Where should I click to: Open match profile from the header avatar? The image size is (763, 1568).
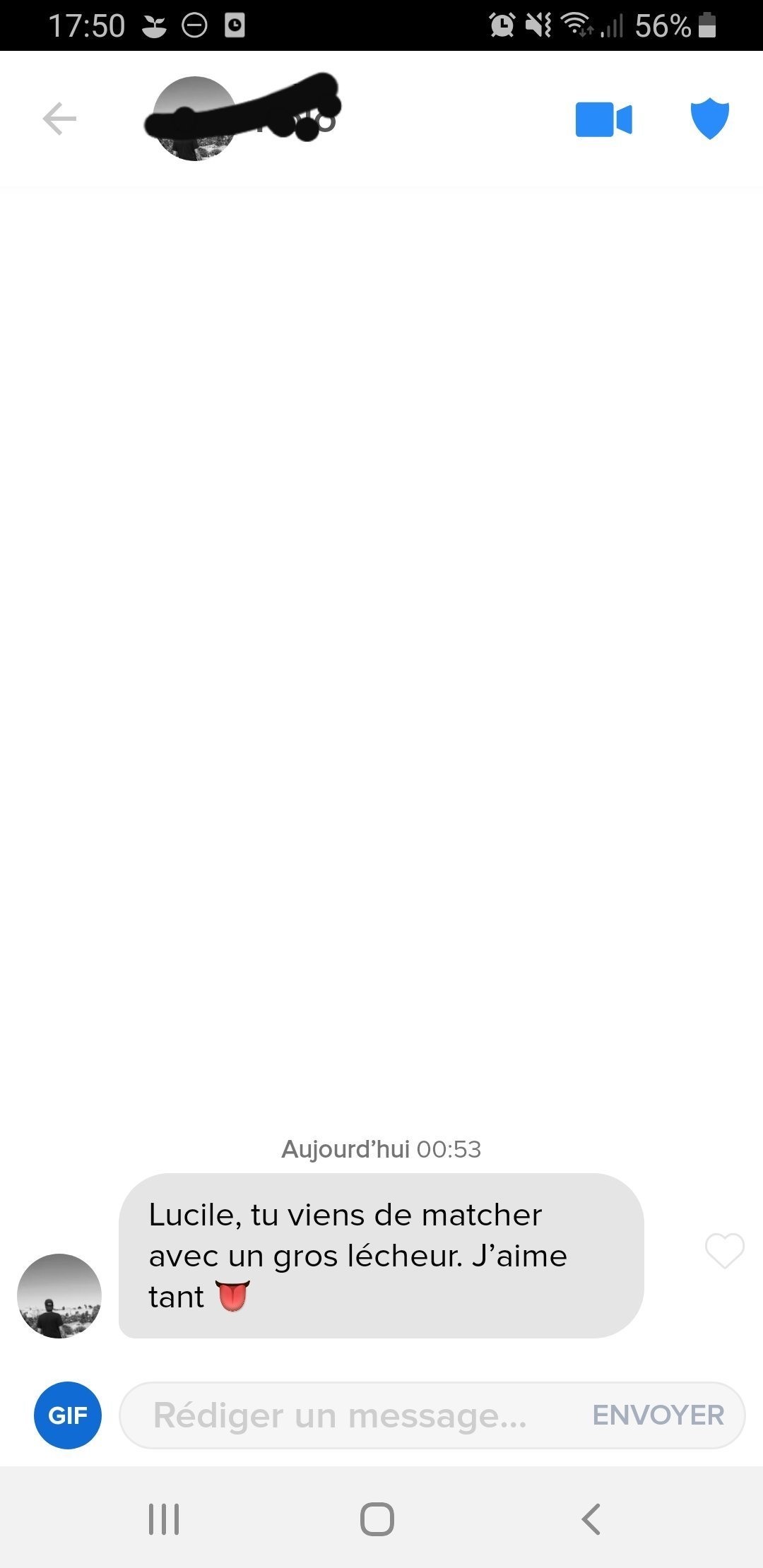tap(194, 119)
